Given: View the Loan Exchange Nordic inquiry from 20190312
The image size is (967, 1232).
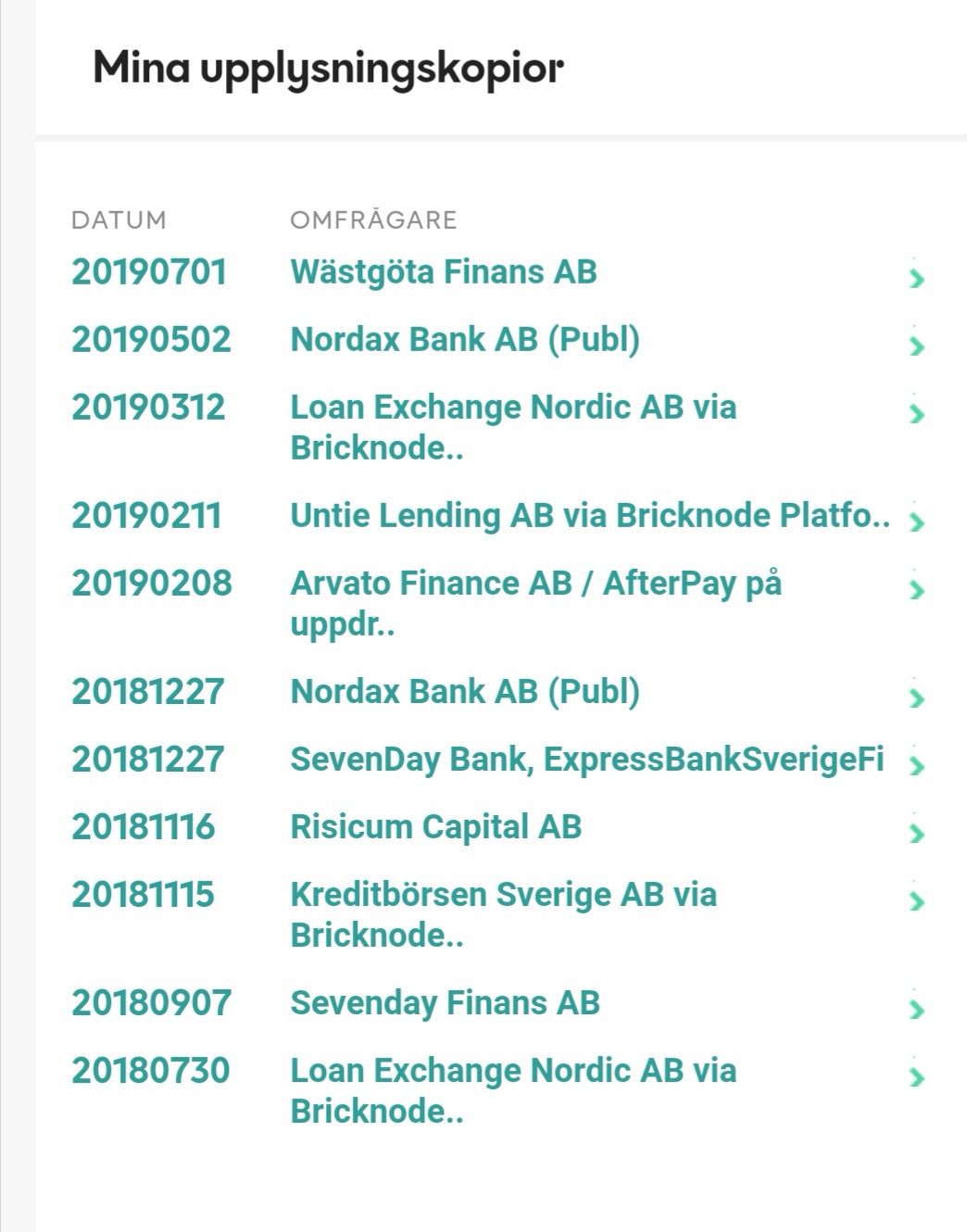Looking at the screenshot, I should click(513, 408).
